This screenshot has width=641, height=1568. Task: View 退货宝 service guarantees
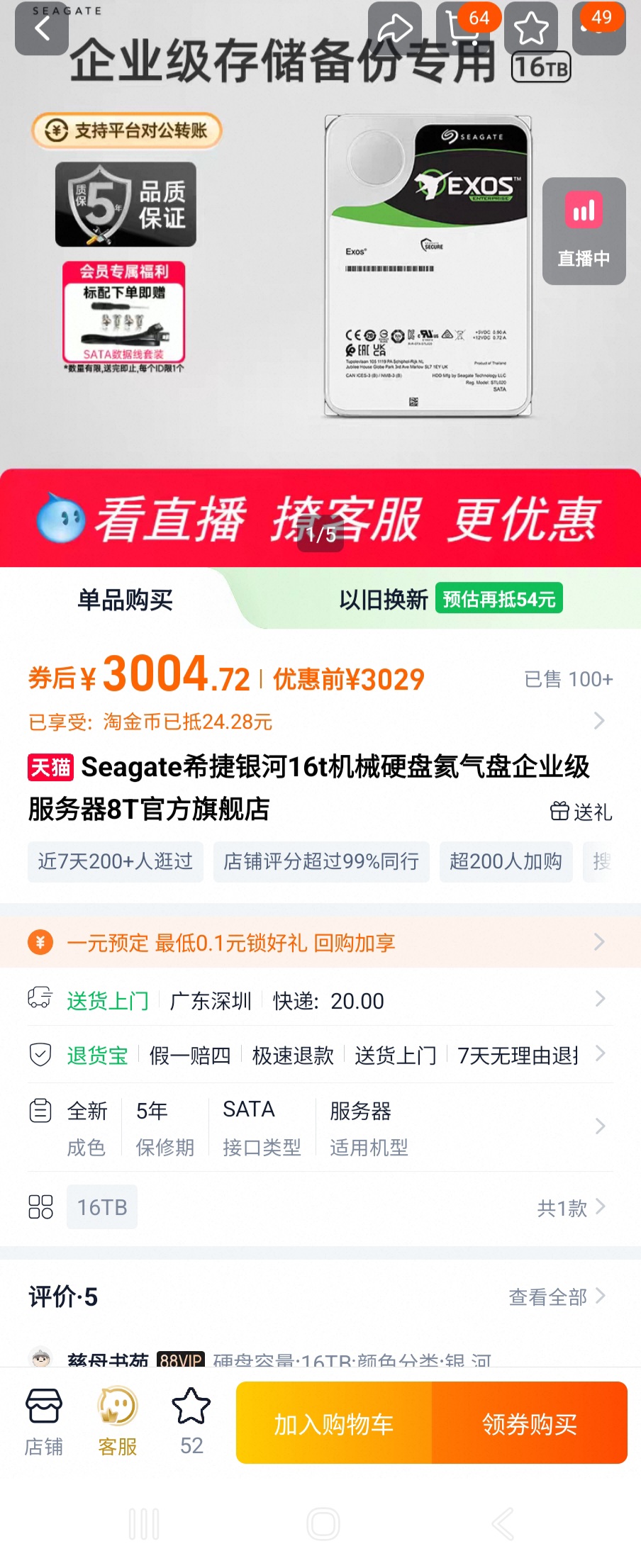(319, 1055)
